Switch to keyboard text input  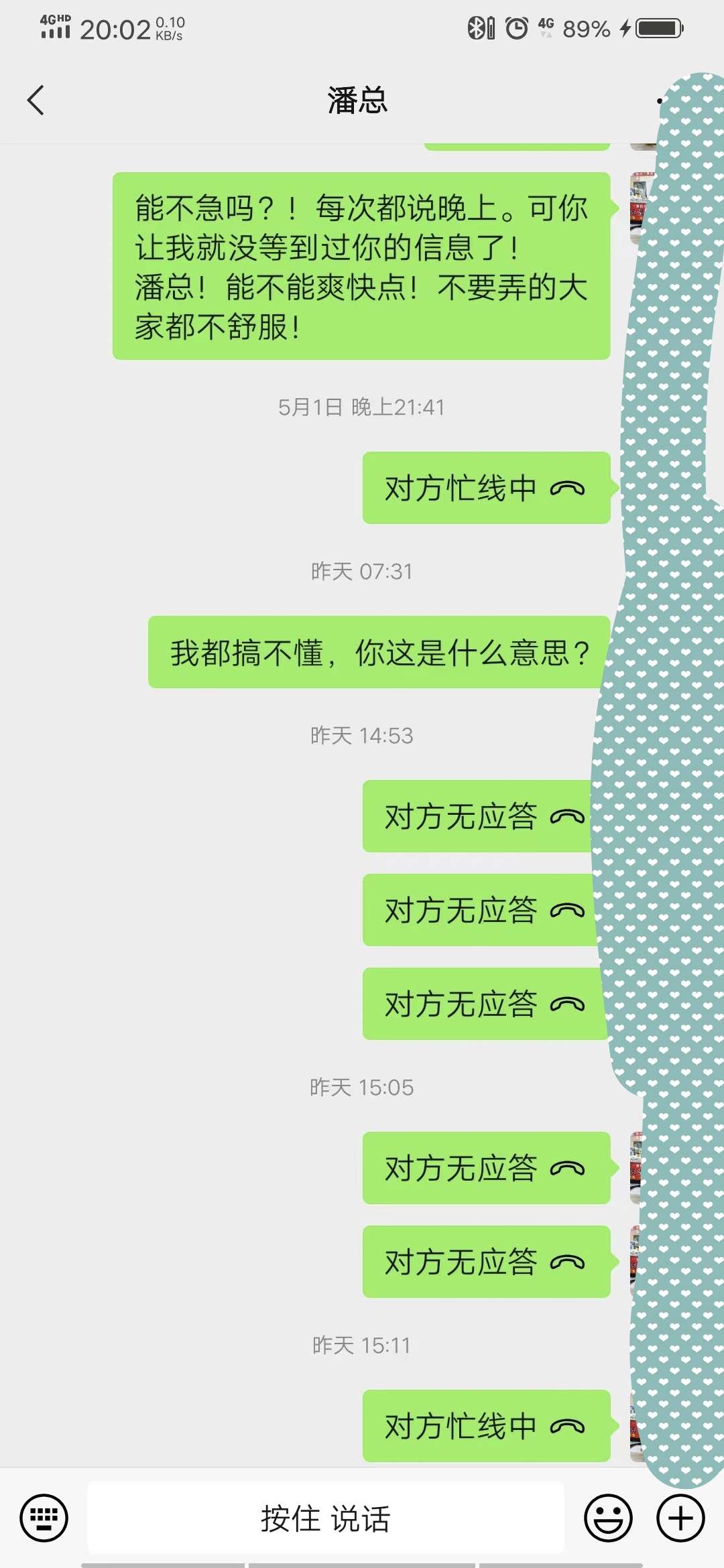click(44, 1518)
